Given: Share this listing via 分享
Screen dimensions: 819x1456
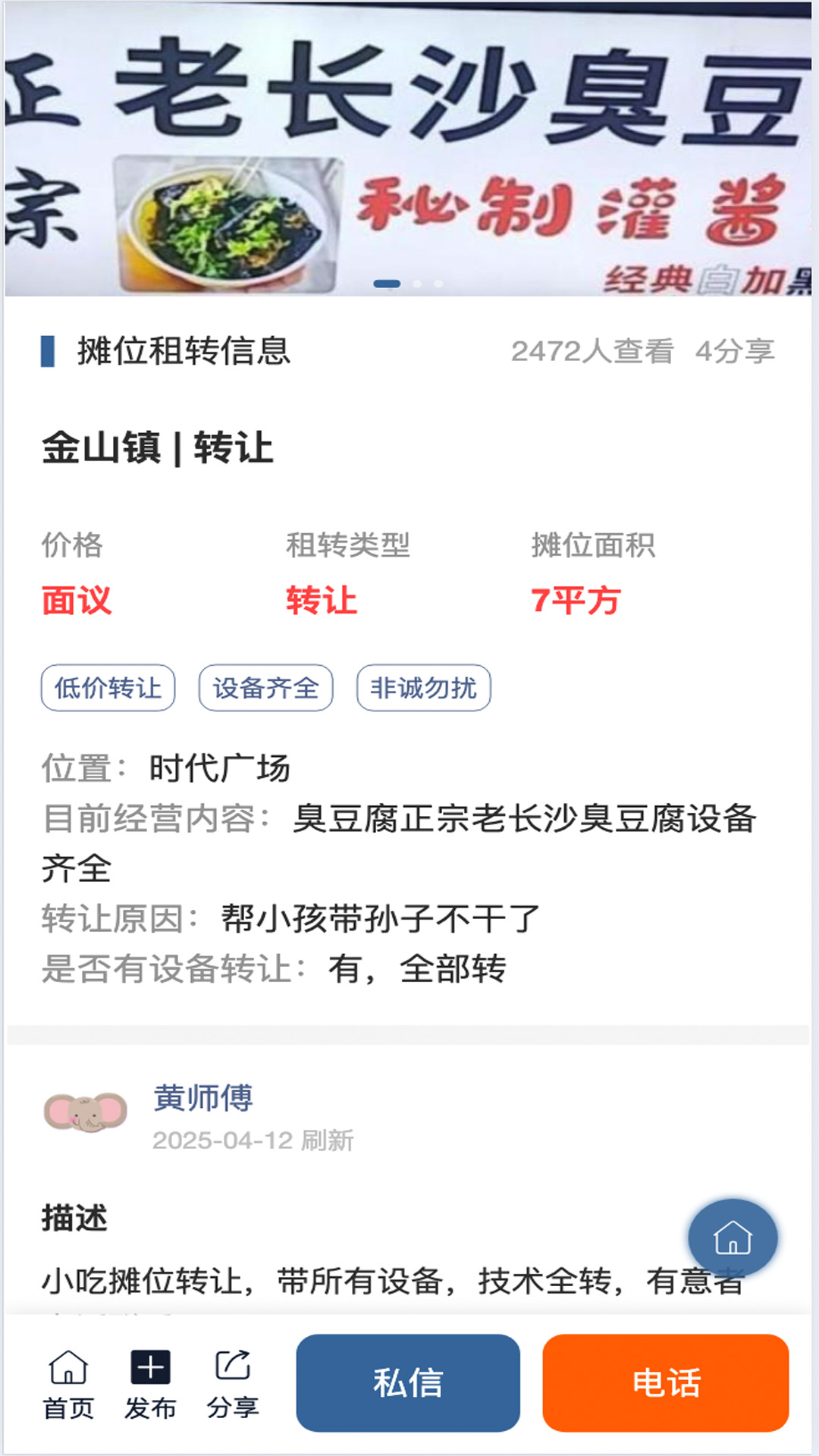Looking at the screenshot, I should (233, 1385).
